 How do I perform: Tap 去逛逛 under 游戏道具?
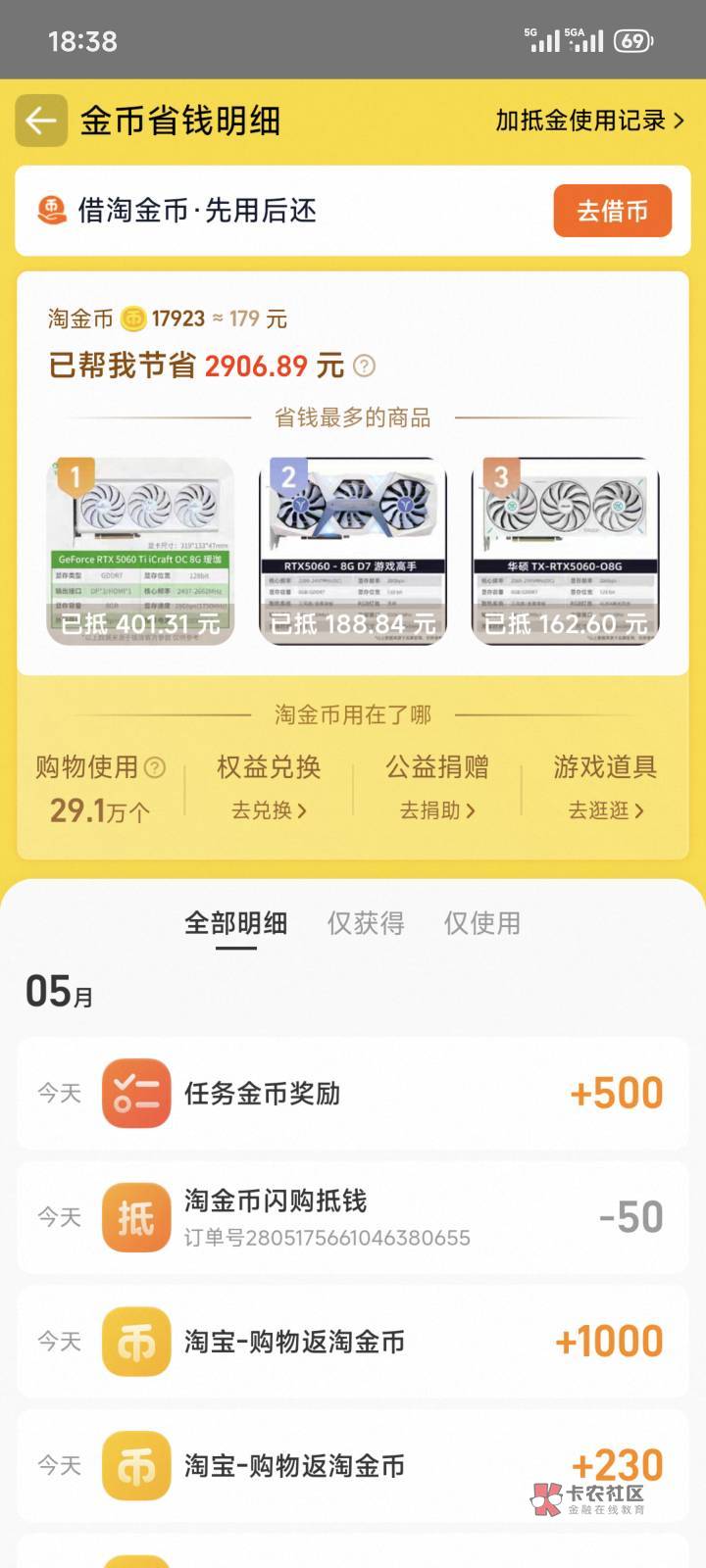(x=606, y=810)
